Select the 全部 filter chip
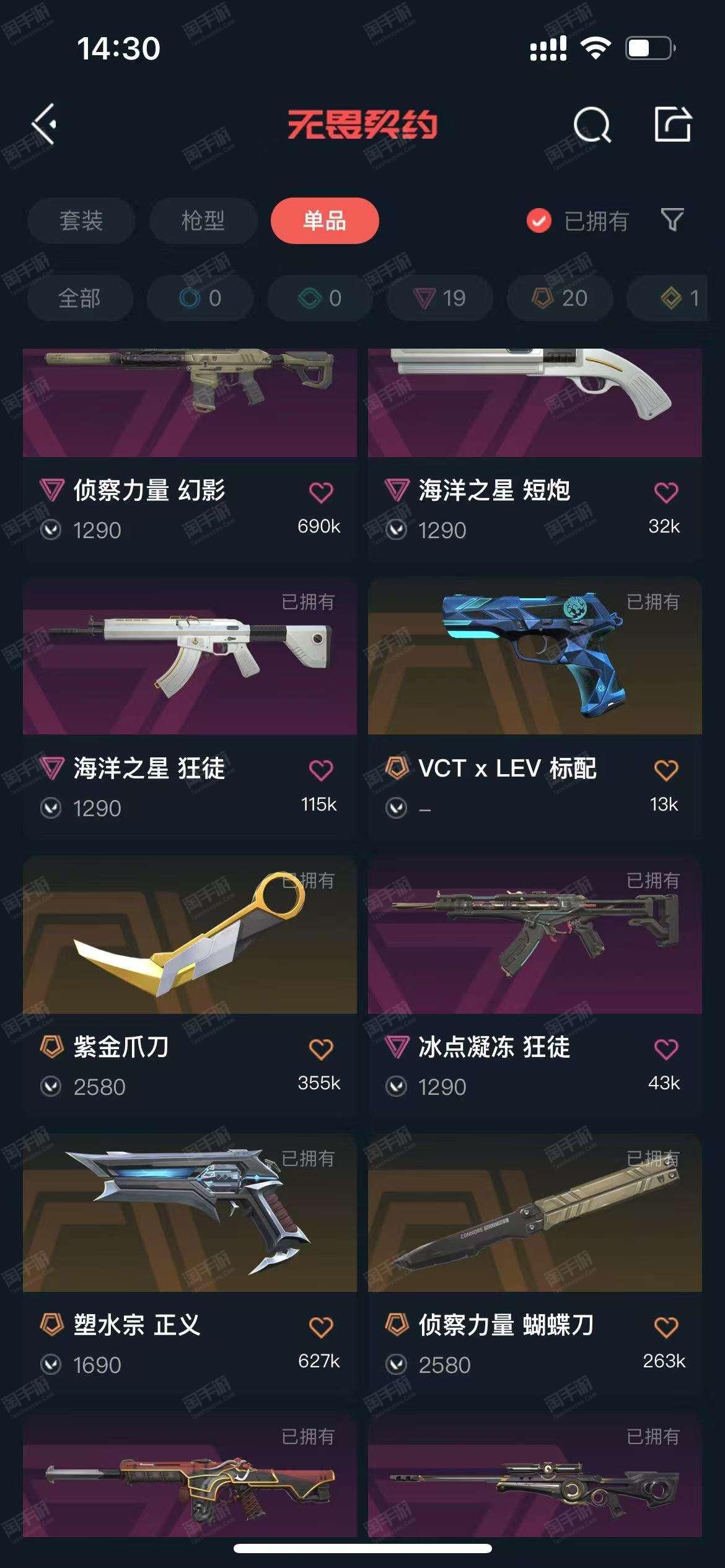Image resolution: width=725 pixels, height=1568 pixels. point(79,298)
